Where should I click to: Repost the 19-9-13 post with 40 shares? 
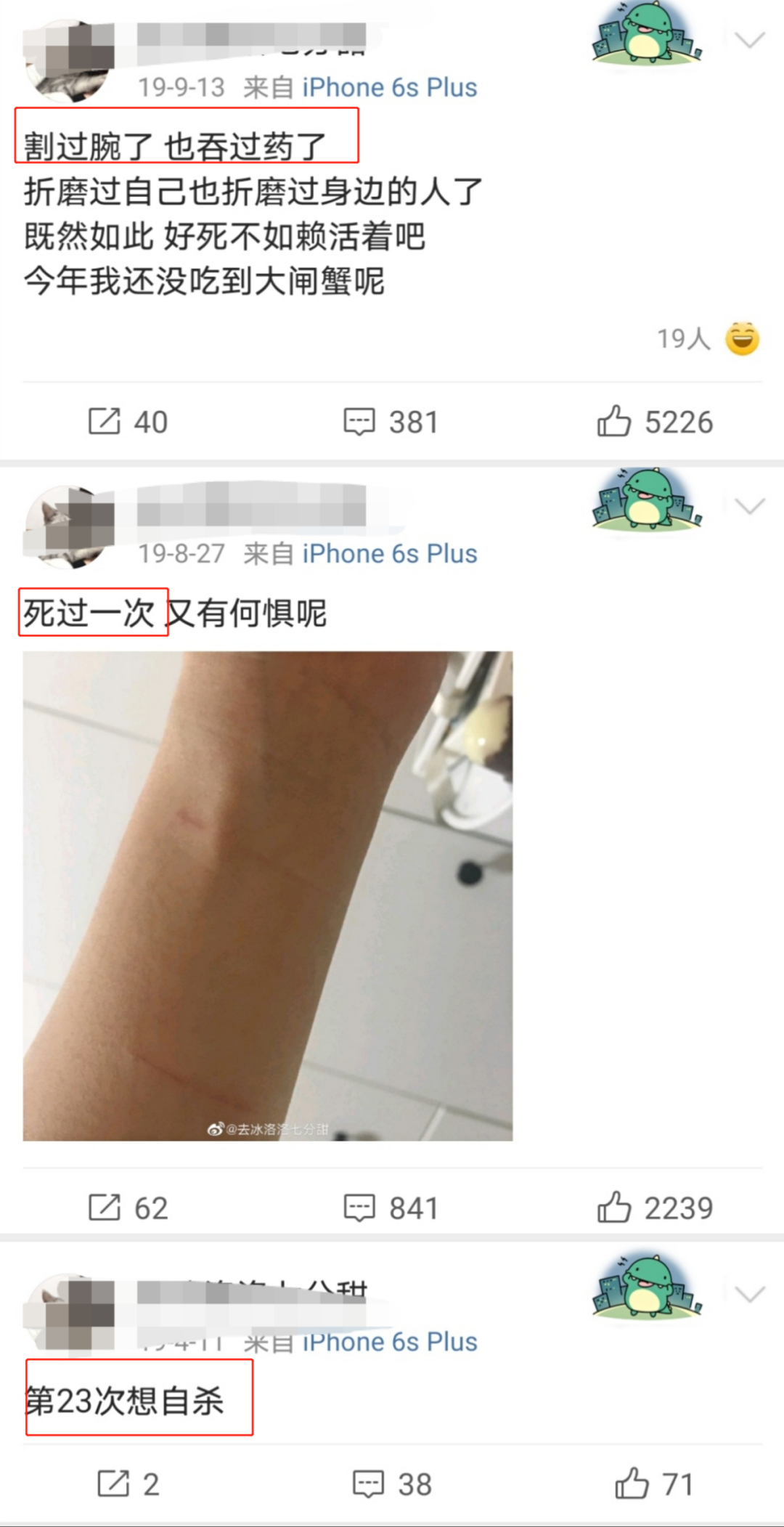coord(127,422)
